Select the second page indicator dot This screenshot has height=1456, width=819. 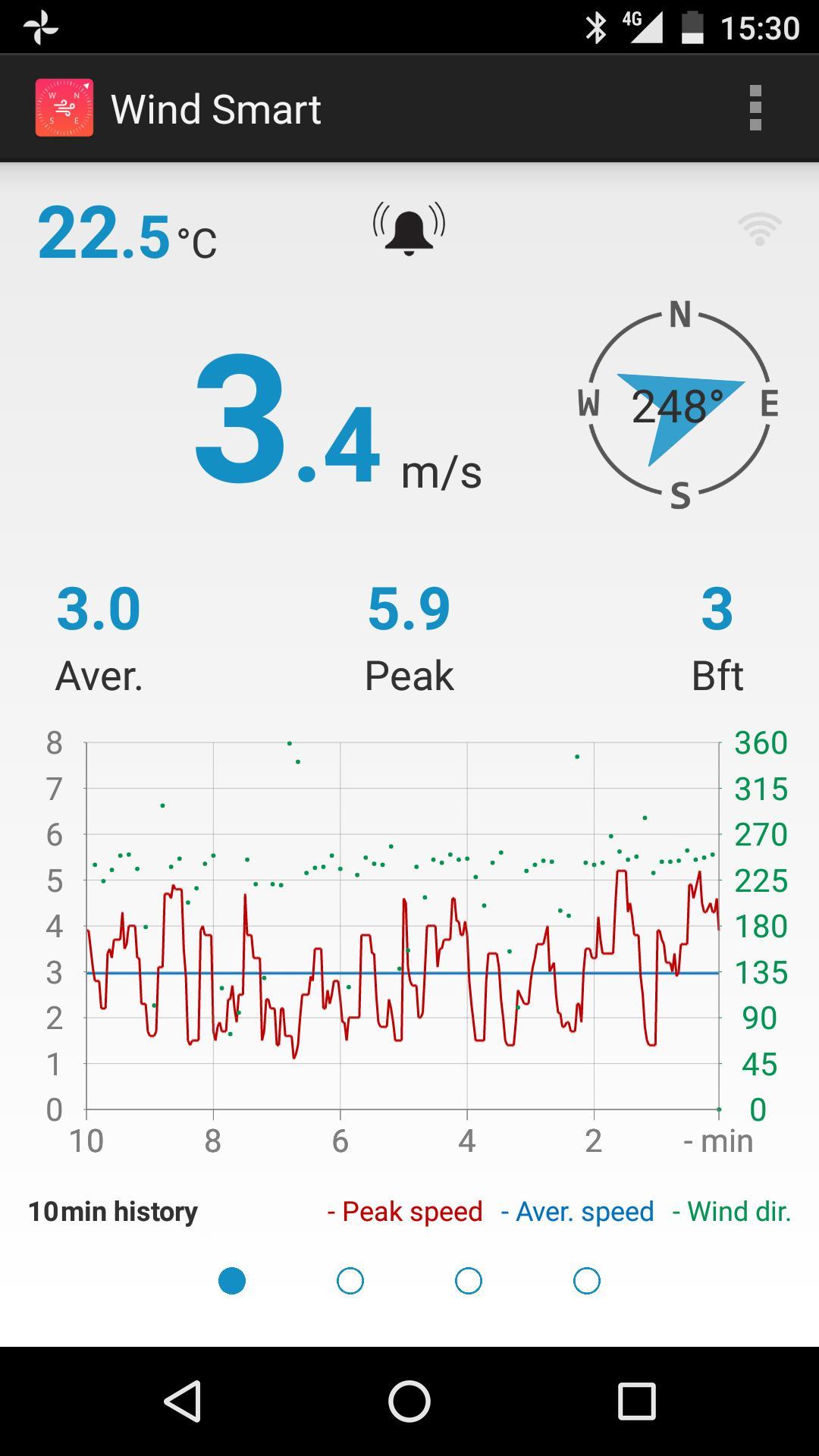click(350, 1280)
